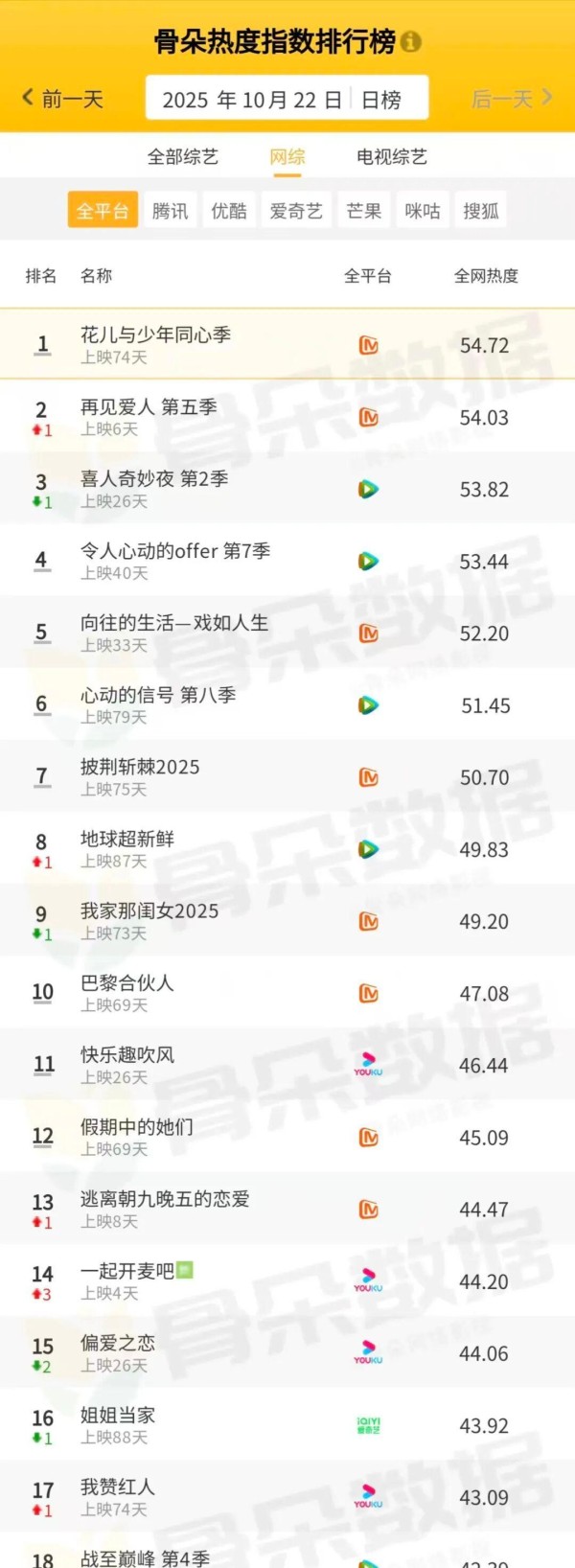
Task: Switch to the 全部综艺 tab
Action: coord(183,156)
